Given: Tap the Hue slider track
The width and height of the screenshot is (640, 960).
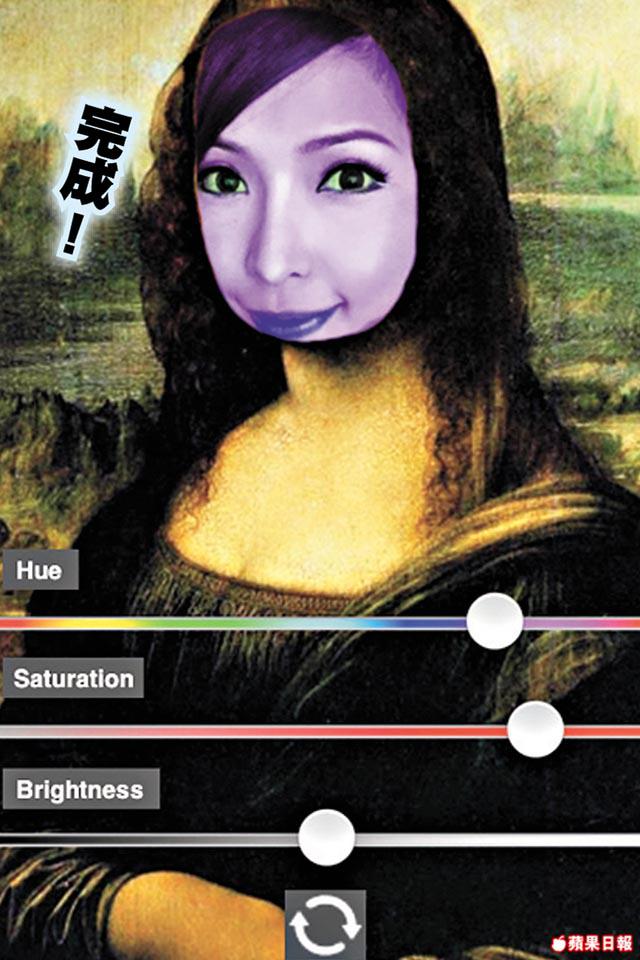Looking at the screenshot, I should pyautogui.click(x=240, y=623).
